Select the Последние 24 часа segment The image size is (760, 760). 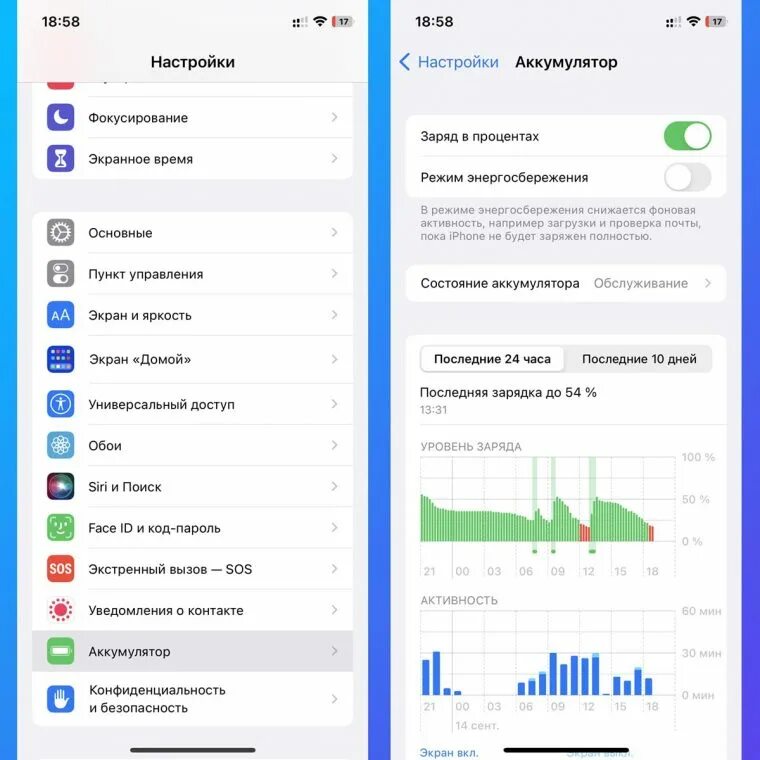click(492, 359)
